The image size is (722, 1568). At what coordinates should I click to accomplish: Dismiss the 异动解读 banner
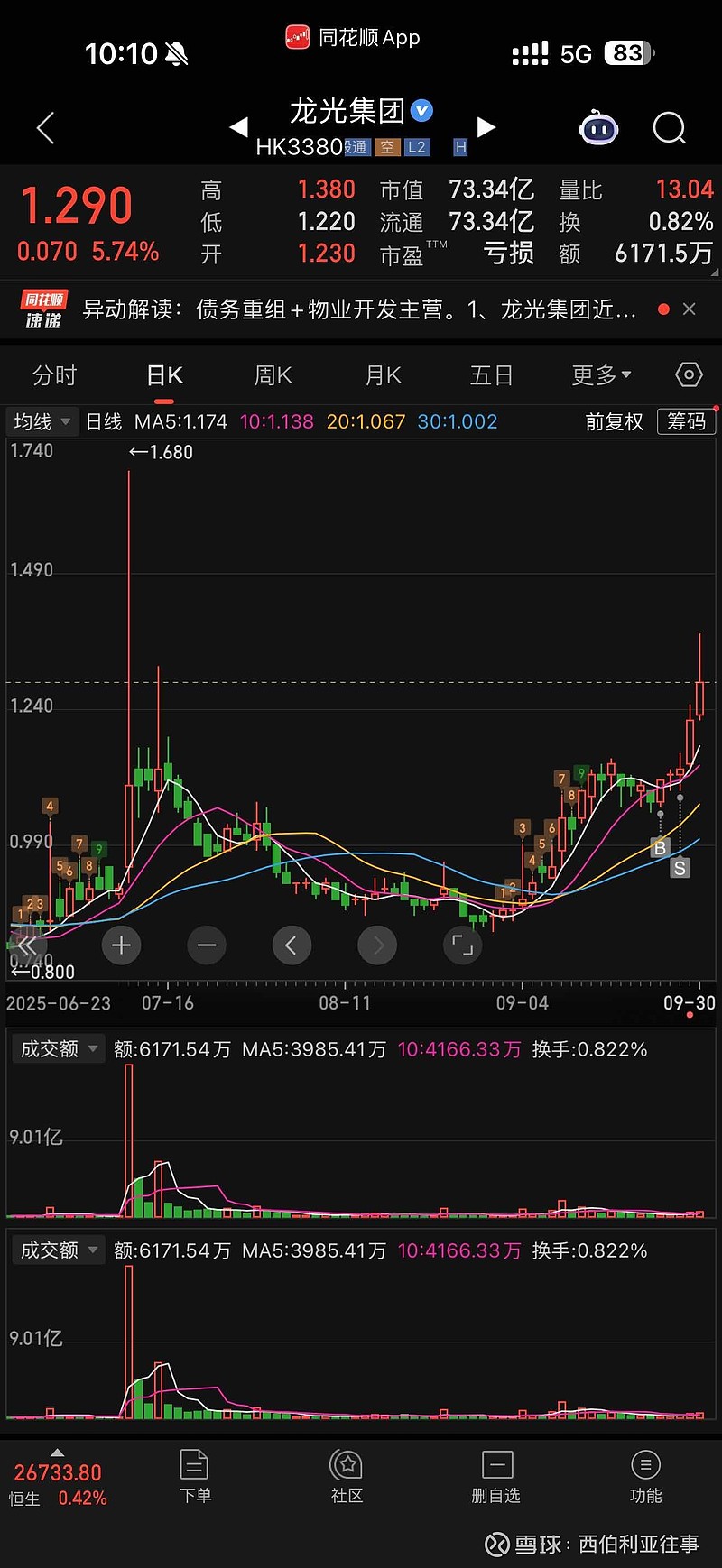[x=690, y=309]
